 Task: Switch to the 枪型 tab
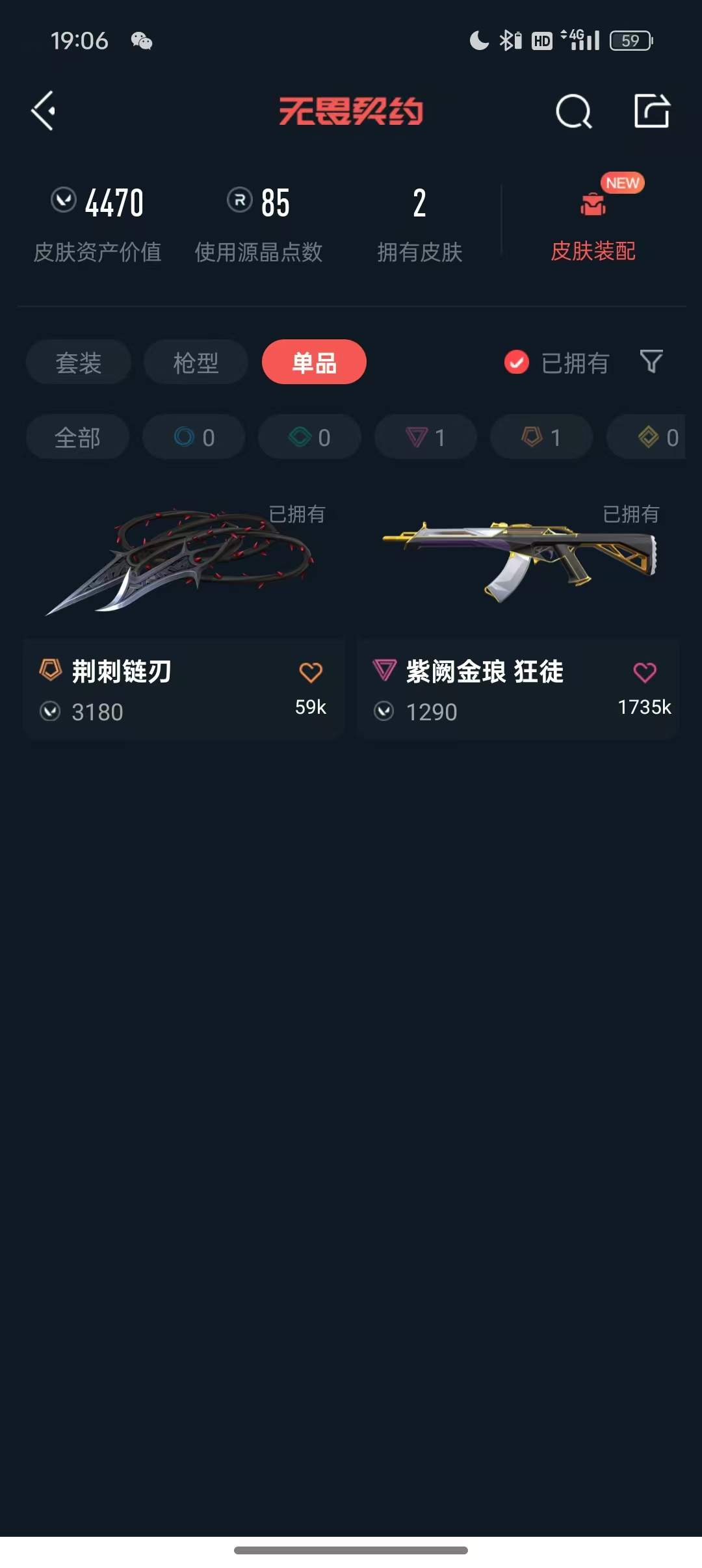pyautogui.click(x=196, y=362)
